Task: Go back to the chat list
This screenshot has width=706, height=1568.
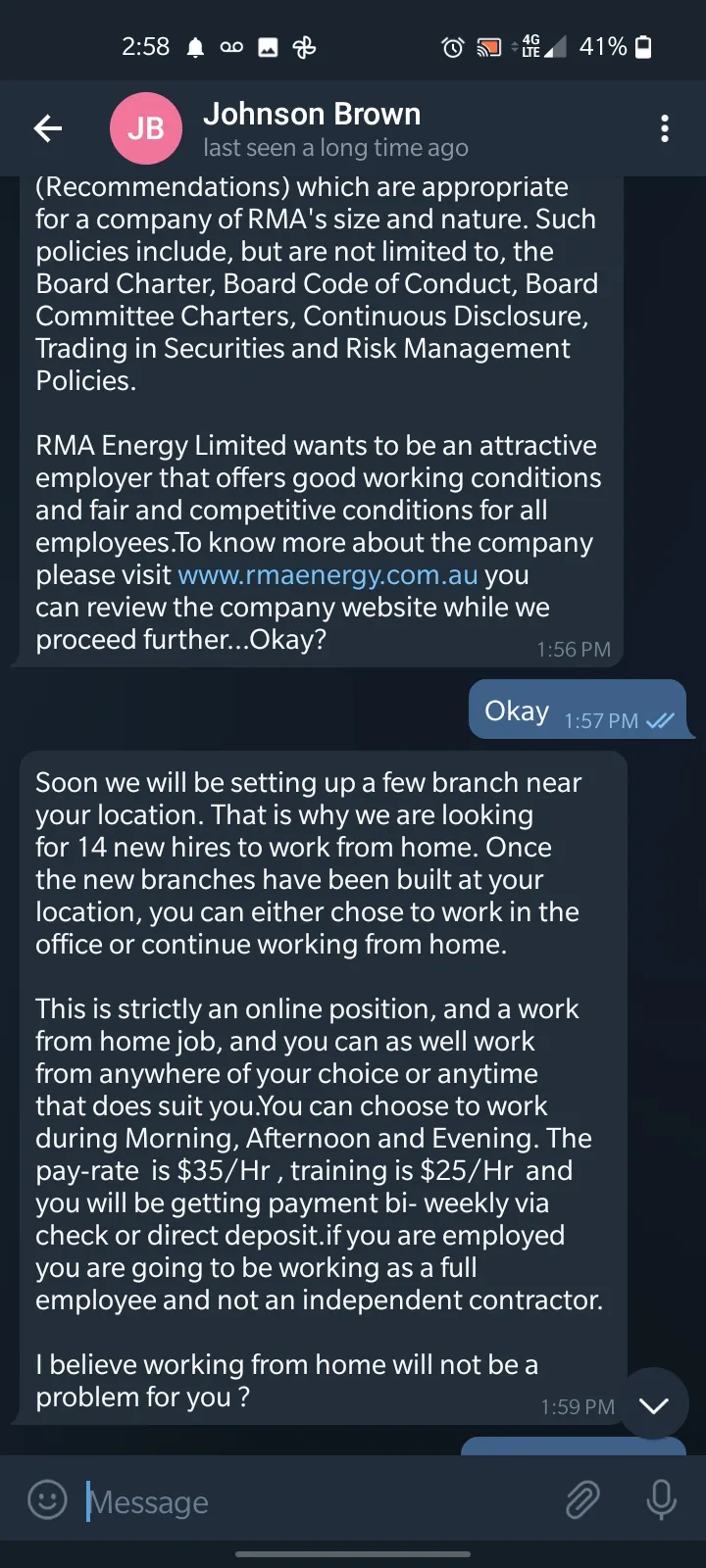Action: click(47, 128)
